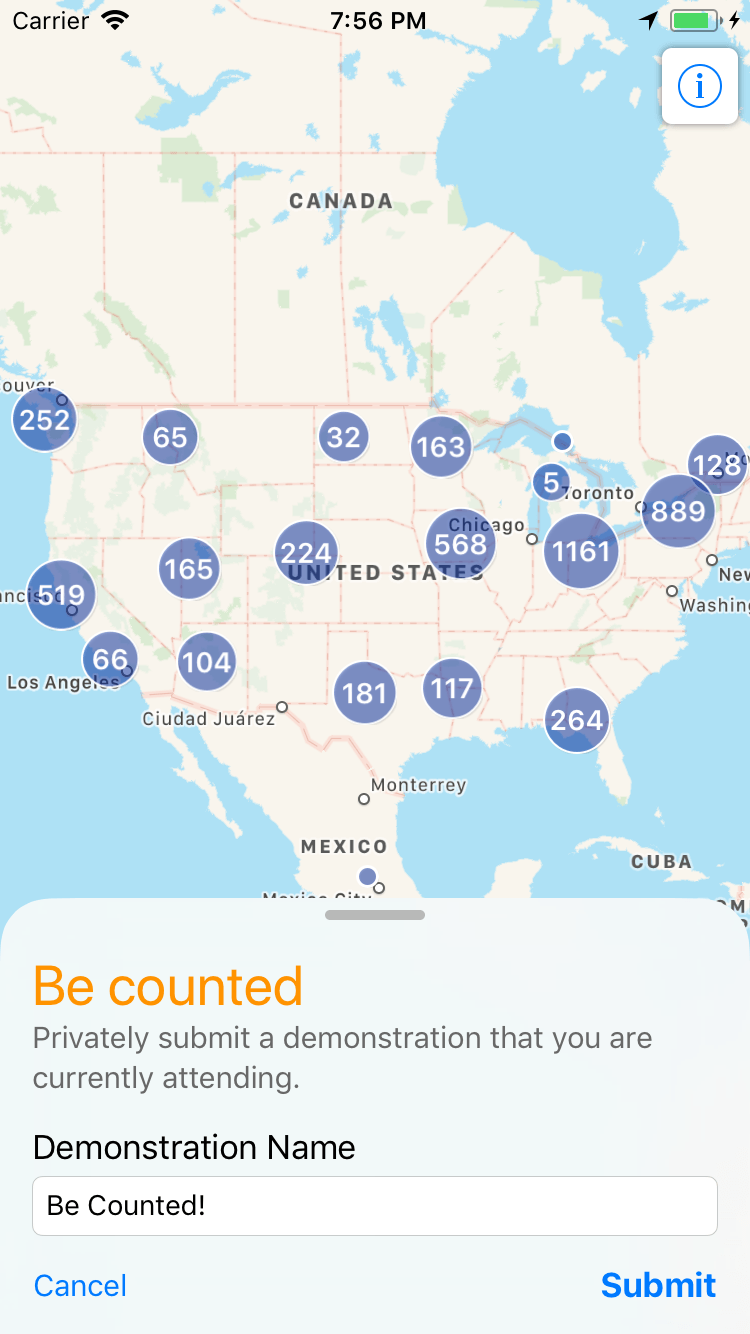Select the 165 cluster marker
This screenshot has width=750, height=1334.
[x=189, y=568]
